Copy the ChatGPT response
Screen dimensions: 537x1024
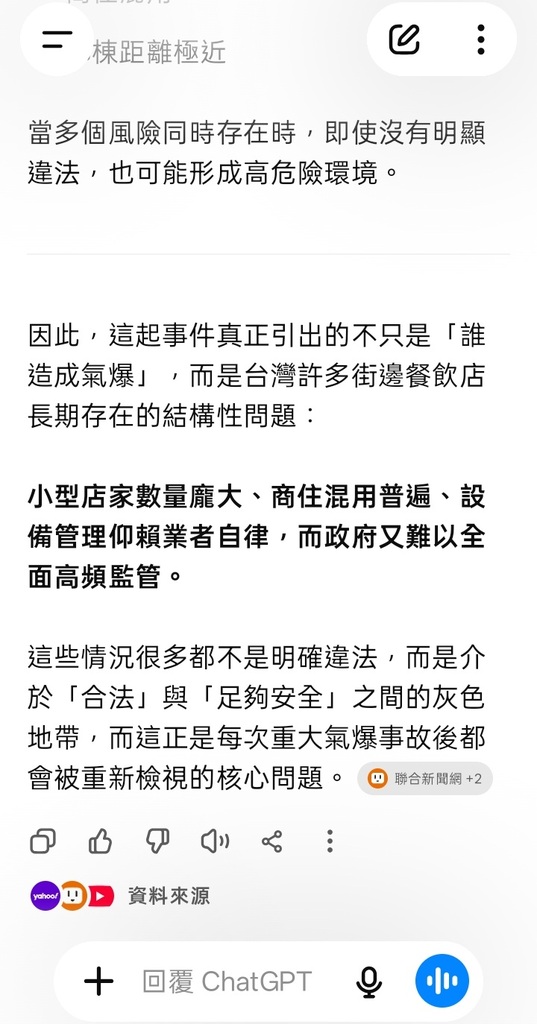click(x=43, y=841)
